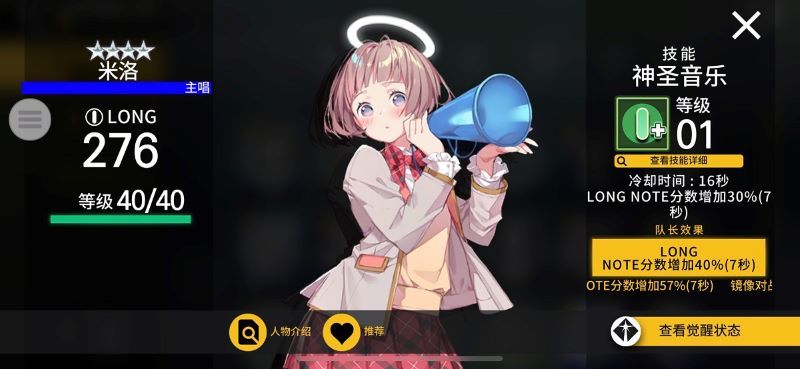Tap the heart 推荐 recommend button
This screenshot has height=369, width=800.
tap(354, 332)
